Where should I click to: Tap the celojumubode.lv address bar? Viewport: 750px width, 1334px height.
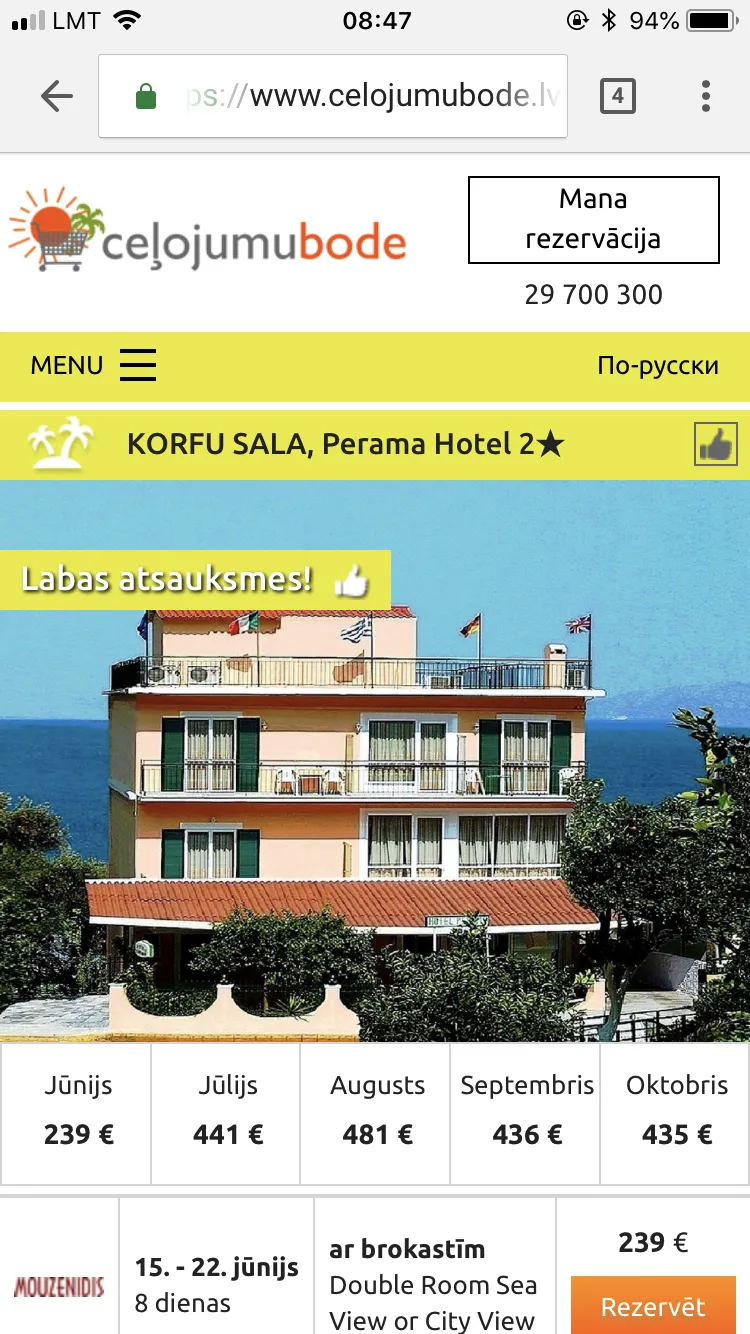click(x=333, y=96)
